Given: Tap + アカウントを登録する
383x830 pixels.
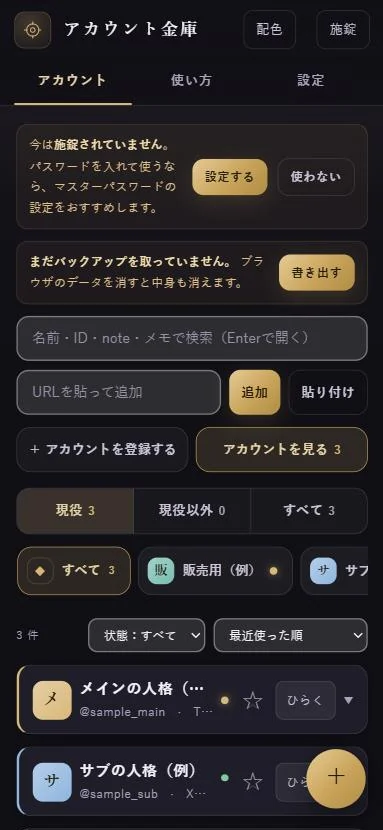Looking at the screenshot, I should 103,449.
